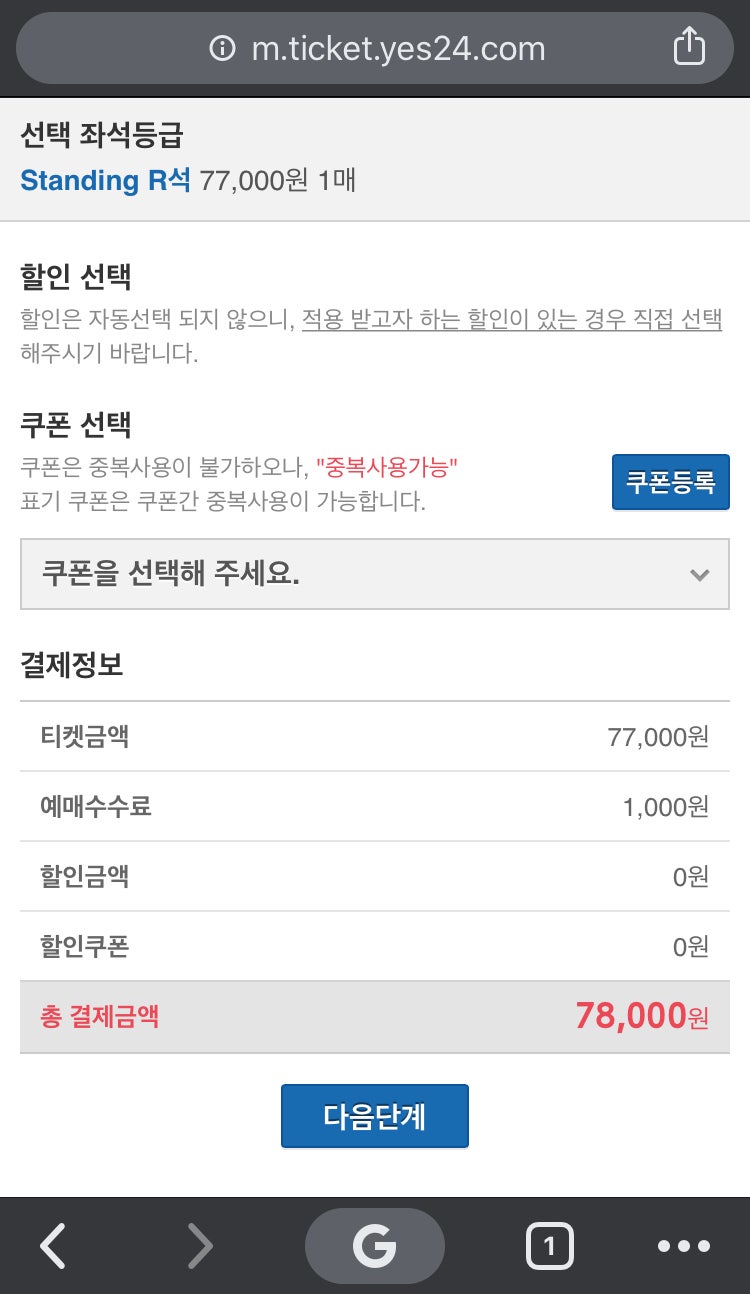This screenshot has height=1294, width=750.
Task: Open the browser's three-dot menu
Action: [x=684, y=1246]
